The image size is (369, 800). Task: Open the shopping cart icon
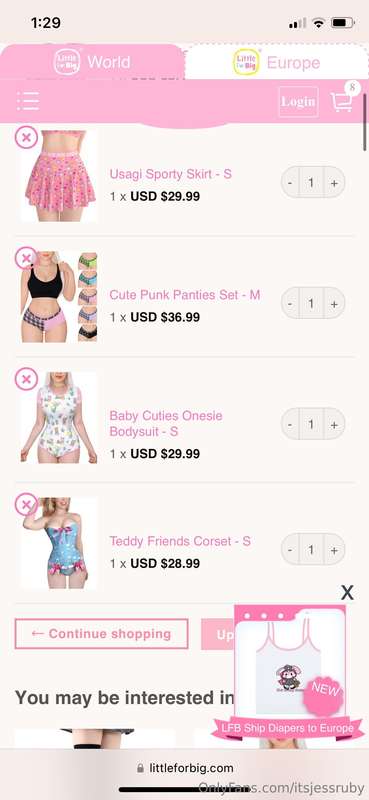(342, 101)
